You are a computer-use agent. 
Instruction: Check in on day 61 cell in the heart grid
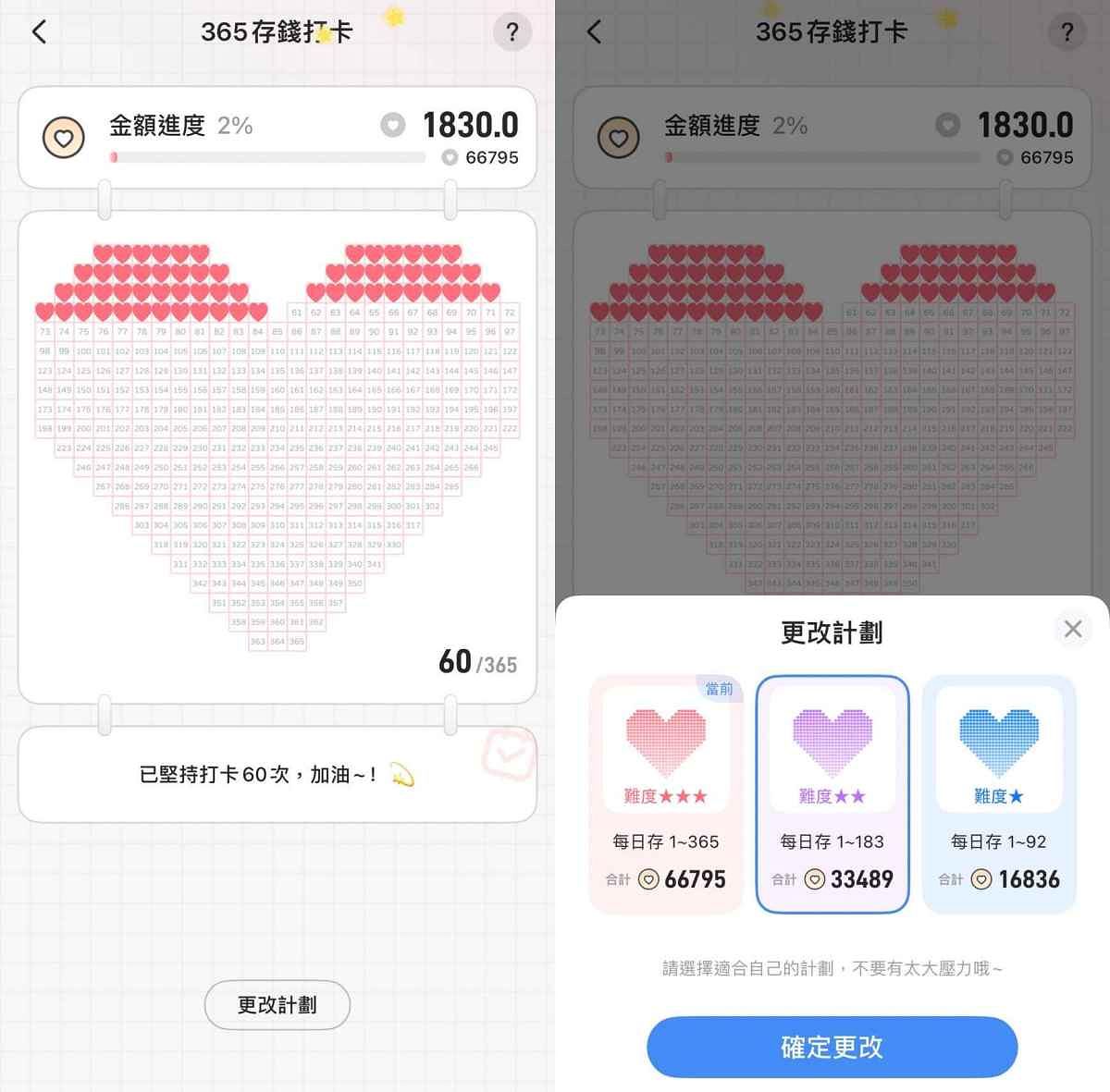point(296,313)
